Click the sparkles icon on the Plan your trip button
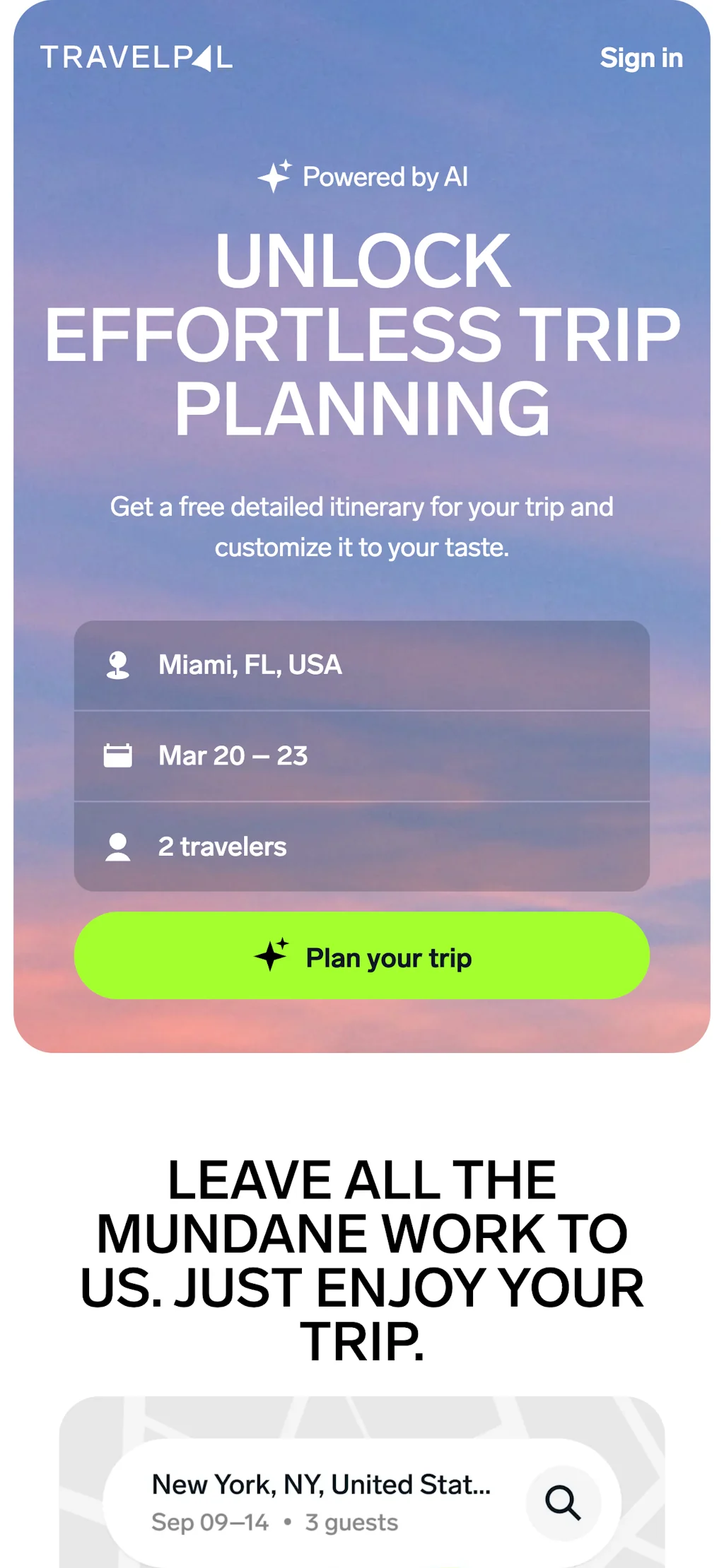Screen dimensions: 724x1568 272,956
